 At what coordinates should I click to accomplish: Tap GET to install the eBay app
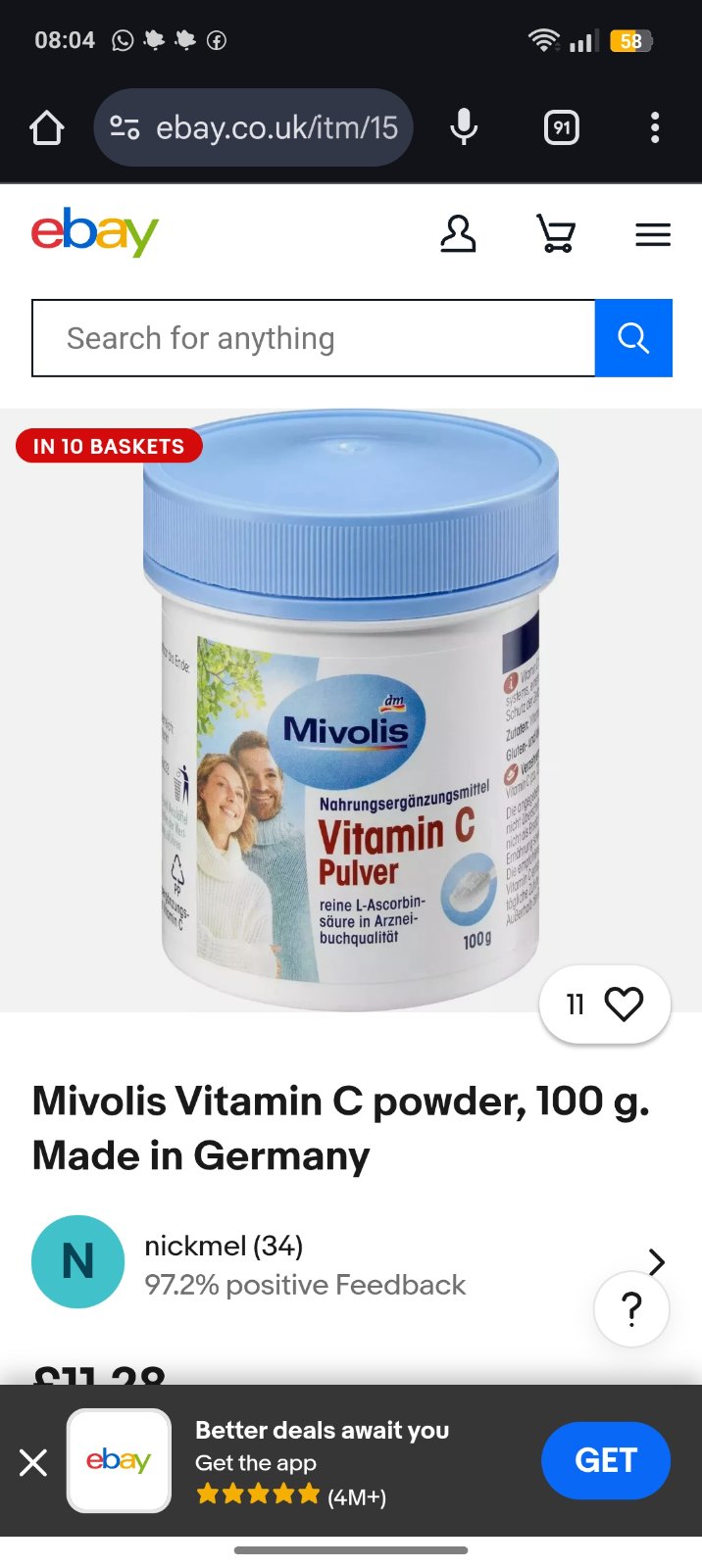(605, 1460)
